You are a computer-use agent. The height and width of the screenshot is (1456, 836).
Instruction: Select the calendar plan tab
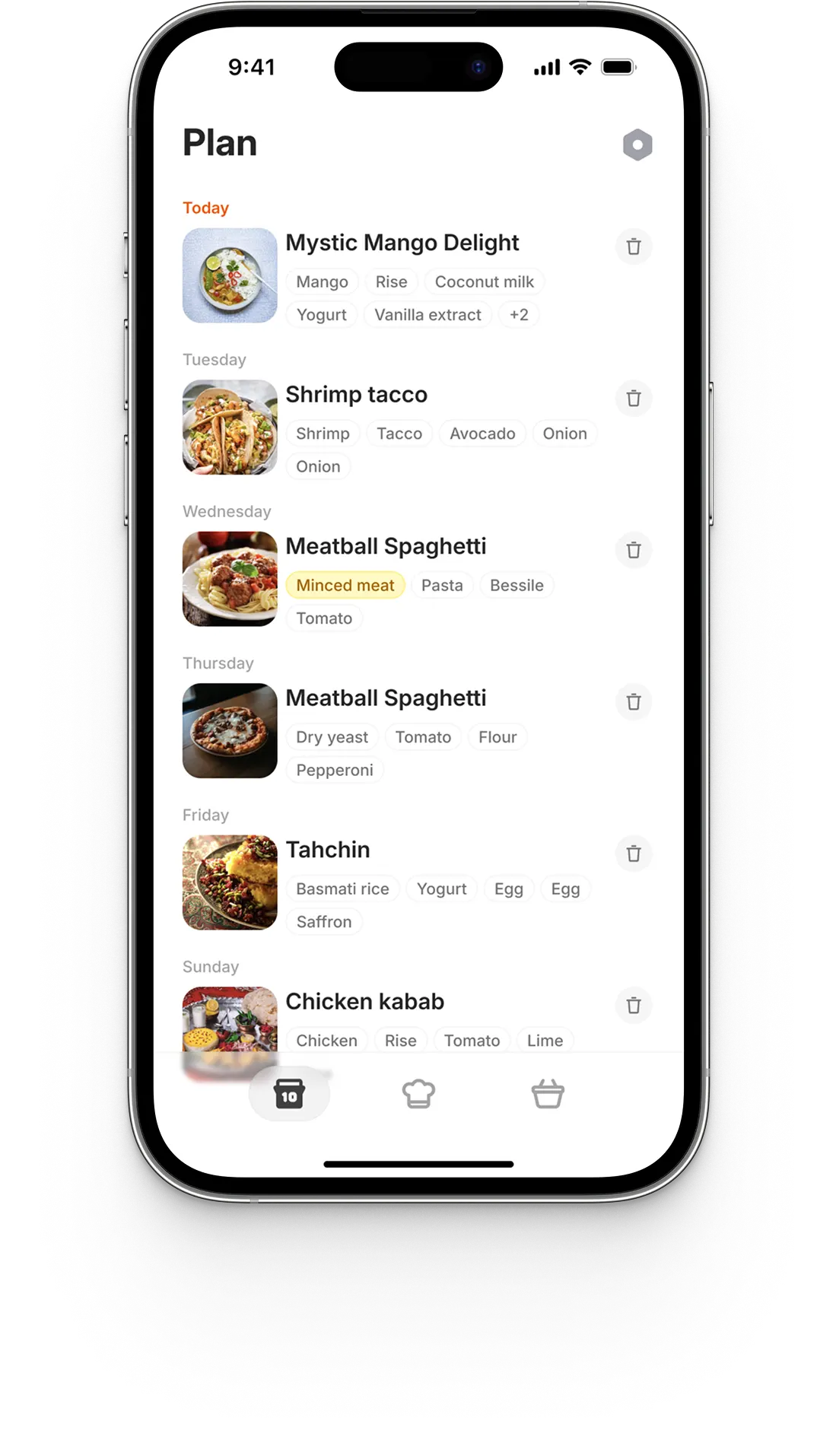pyautogui.click(x=289, y=1094)
